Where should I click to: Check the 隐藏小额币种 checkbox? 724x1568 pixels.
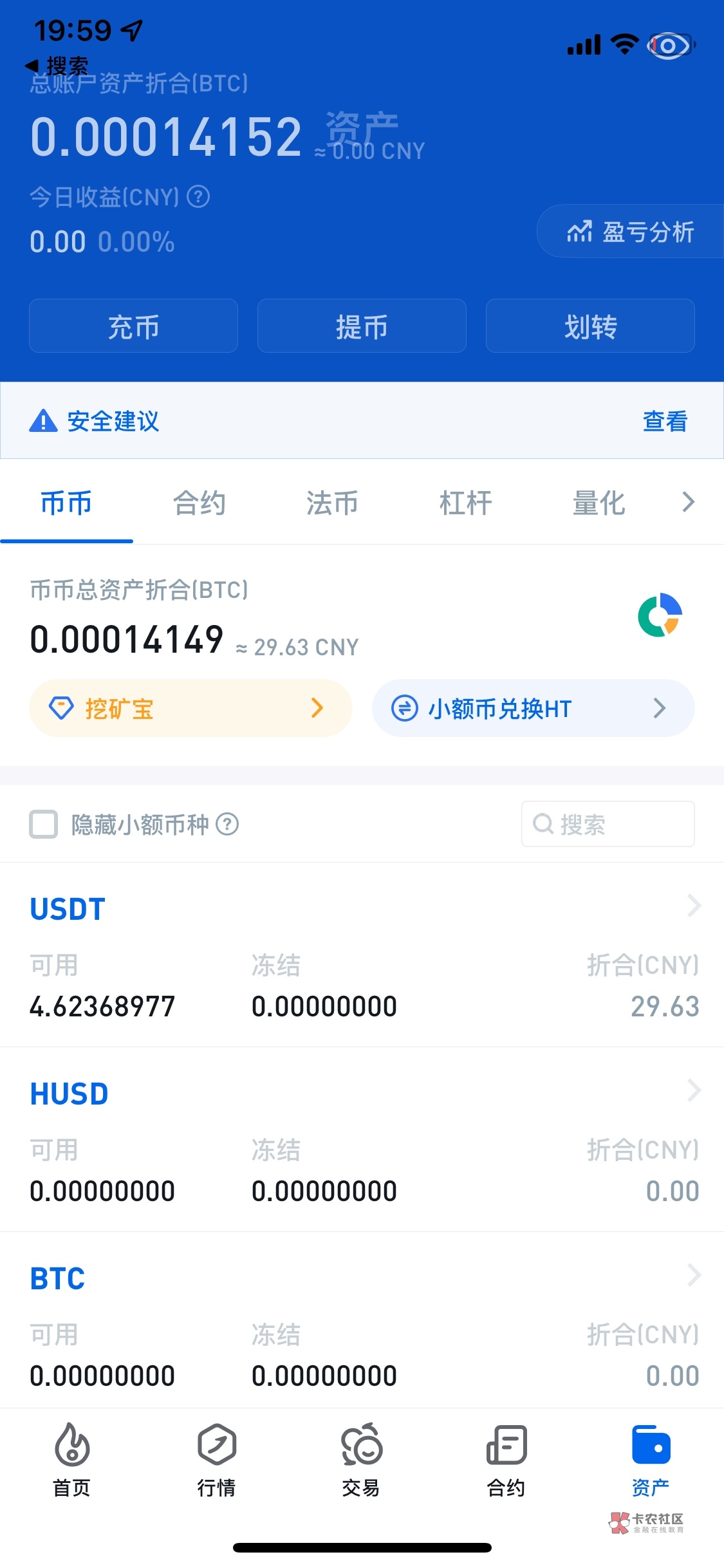[x=44, y=824]
